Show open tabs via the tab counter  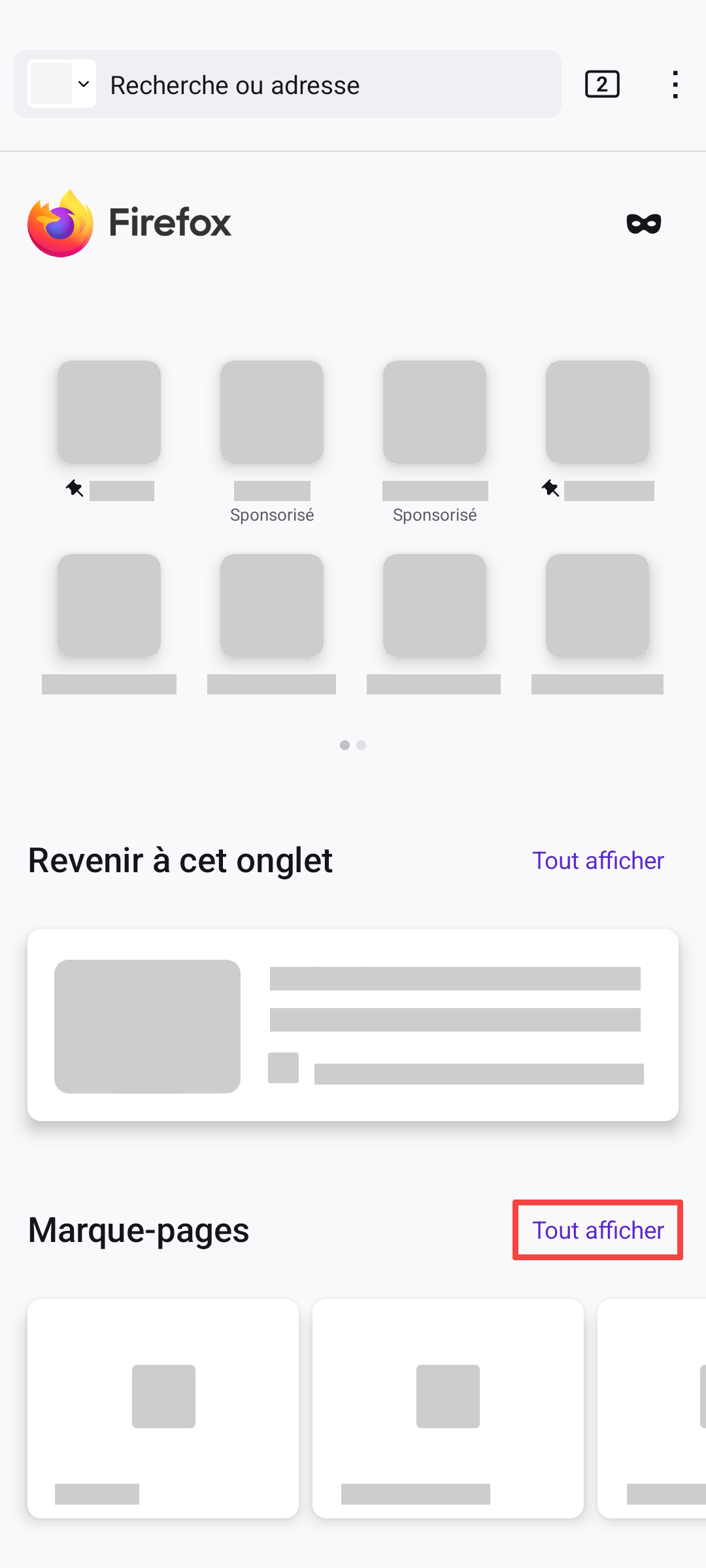click(601, 84)
